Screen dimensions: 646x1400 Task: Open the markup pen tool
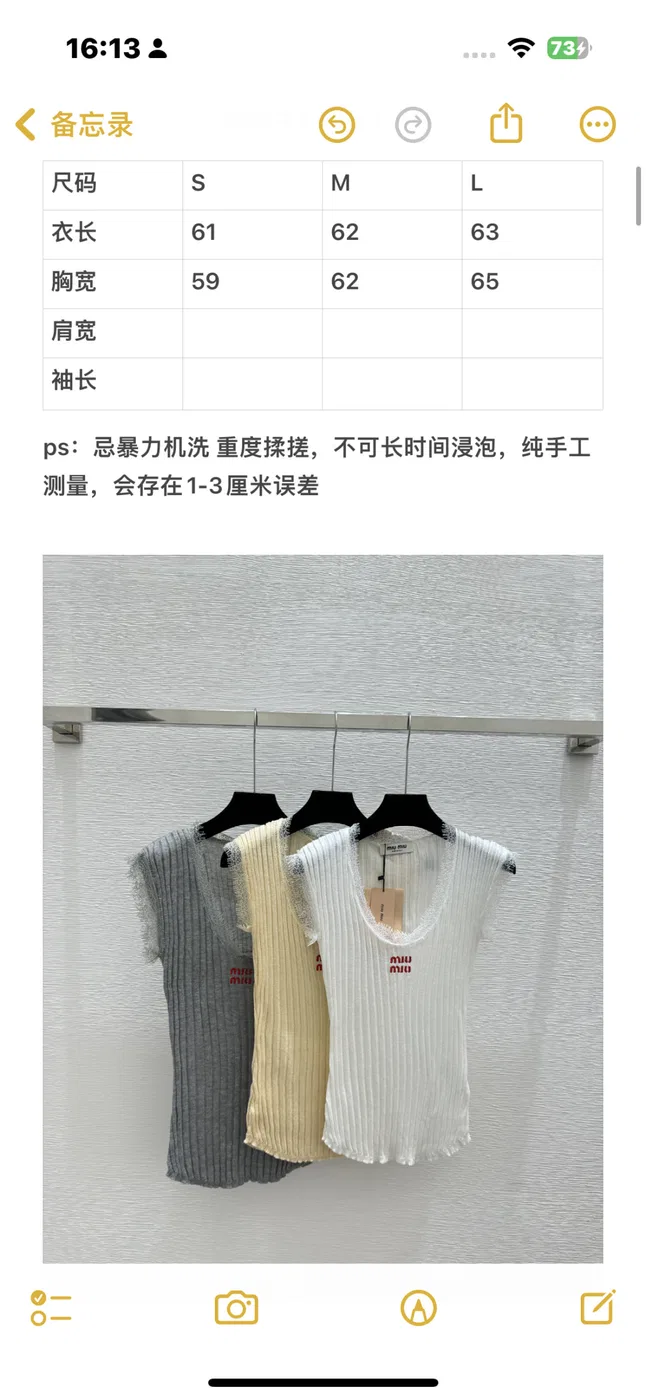point(419,1307)
